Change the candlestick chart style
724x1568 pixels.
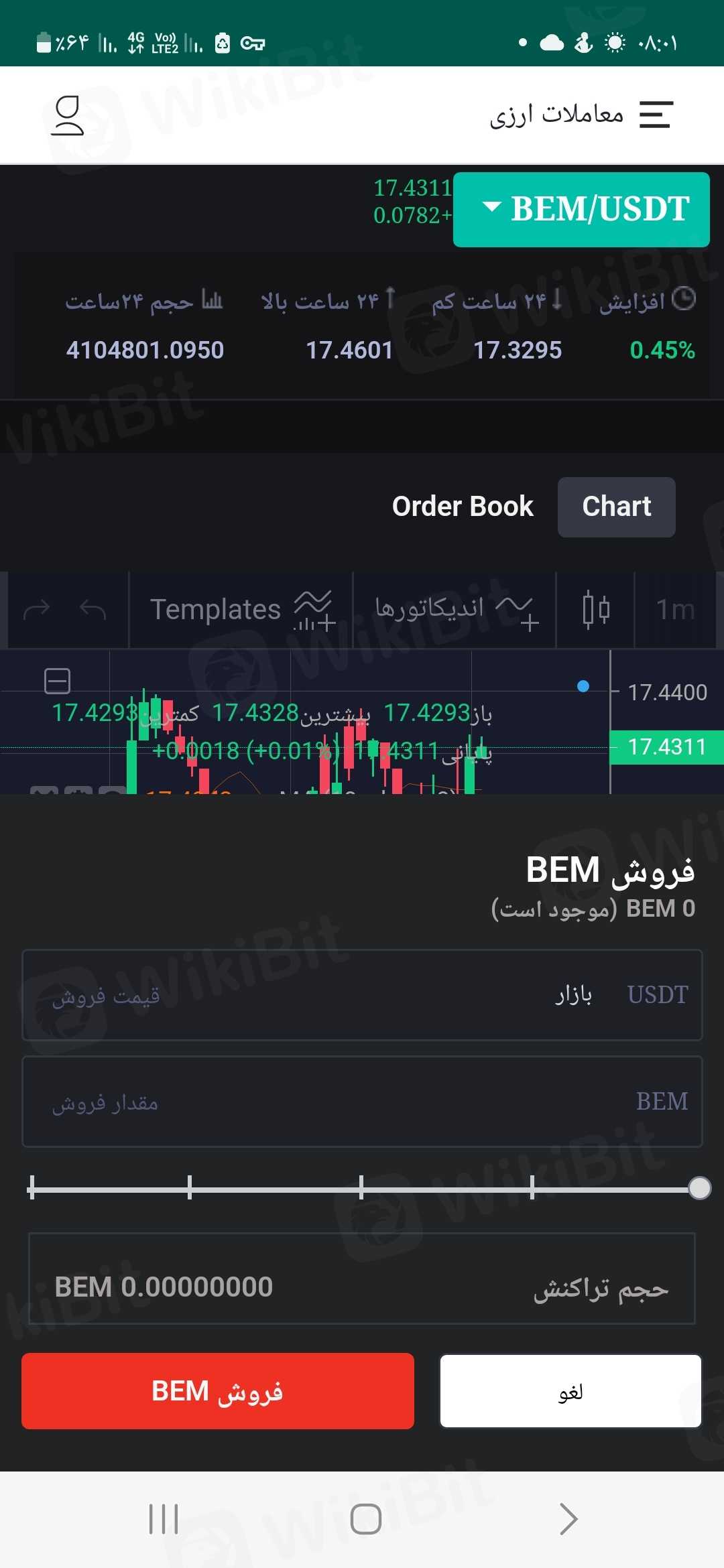pos(595,610)
